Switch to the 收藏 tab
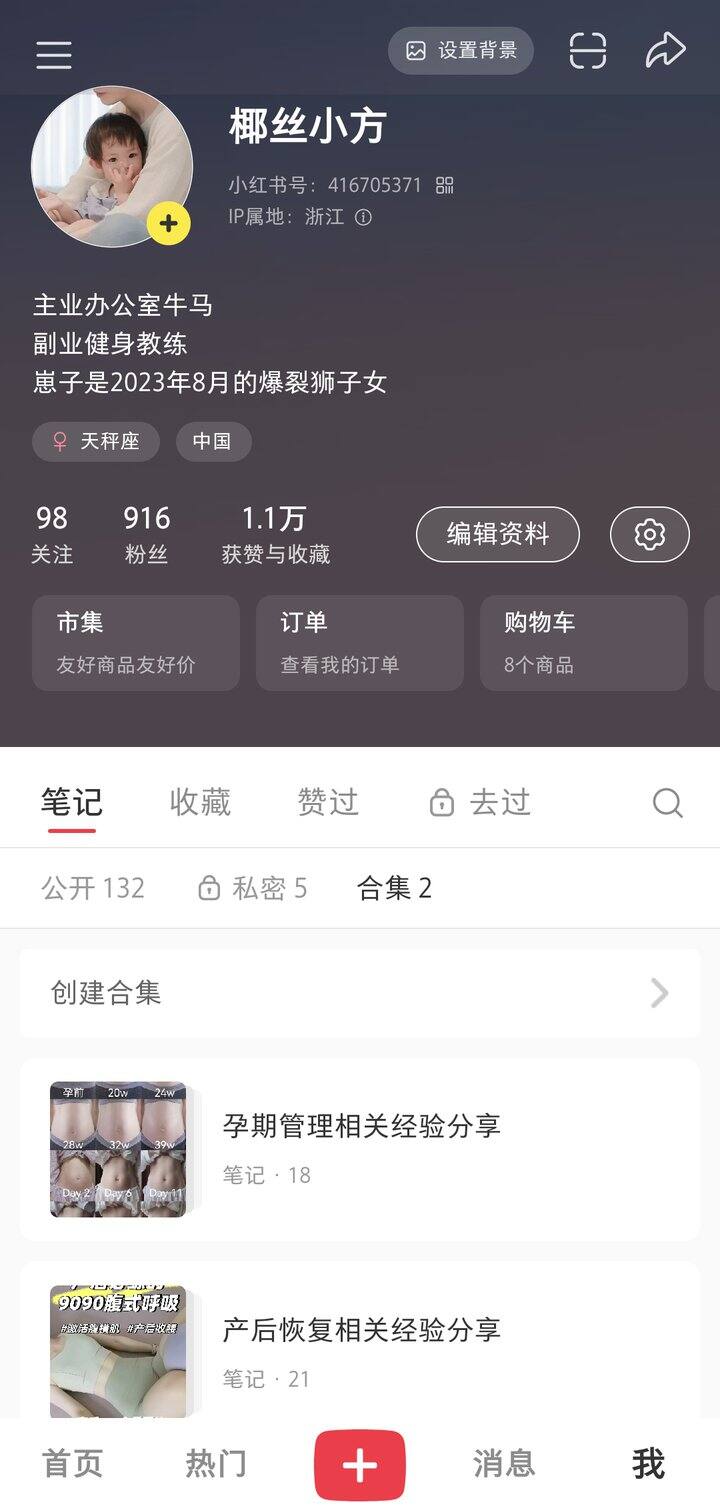The height and width of the screenshot is (1508, 720). tap(200, 802)
